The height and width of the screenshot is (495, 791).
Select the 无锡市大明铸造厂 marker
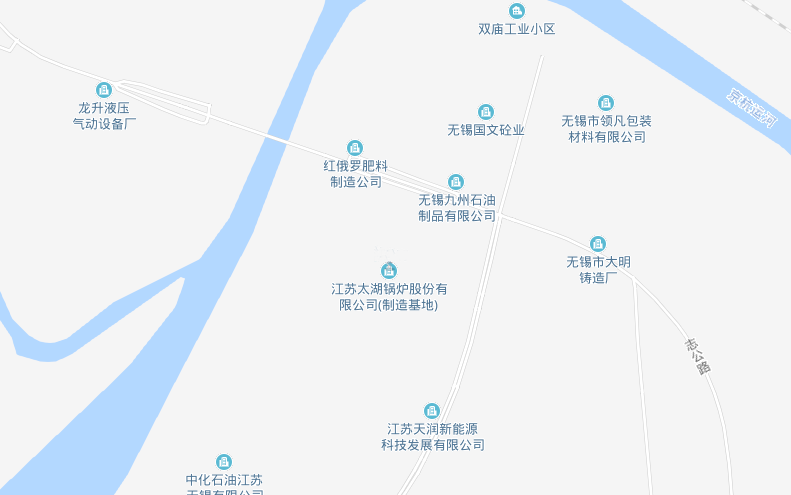click(598, 244)
